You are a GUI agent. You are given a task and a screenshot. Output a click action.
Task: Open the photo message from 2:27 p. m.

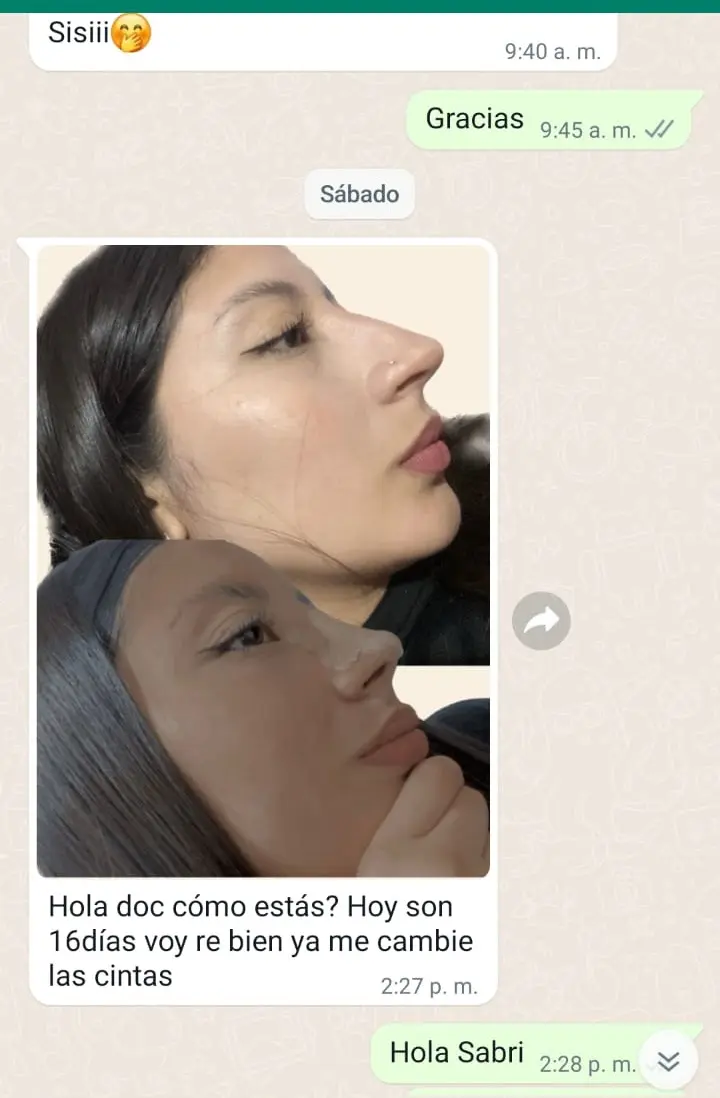[x=263, y=560]
